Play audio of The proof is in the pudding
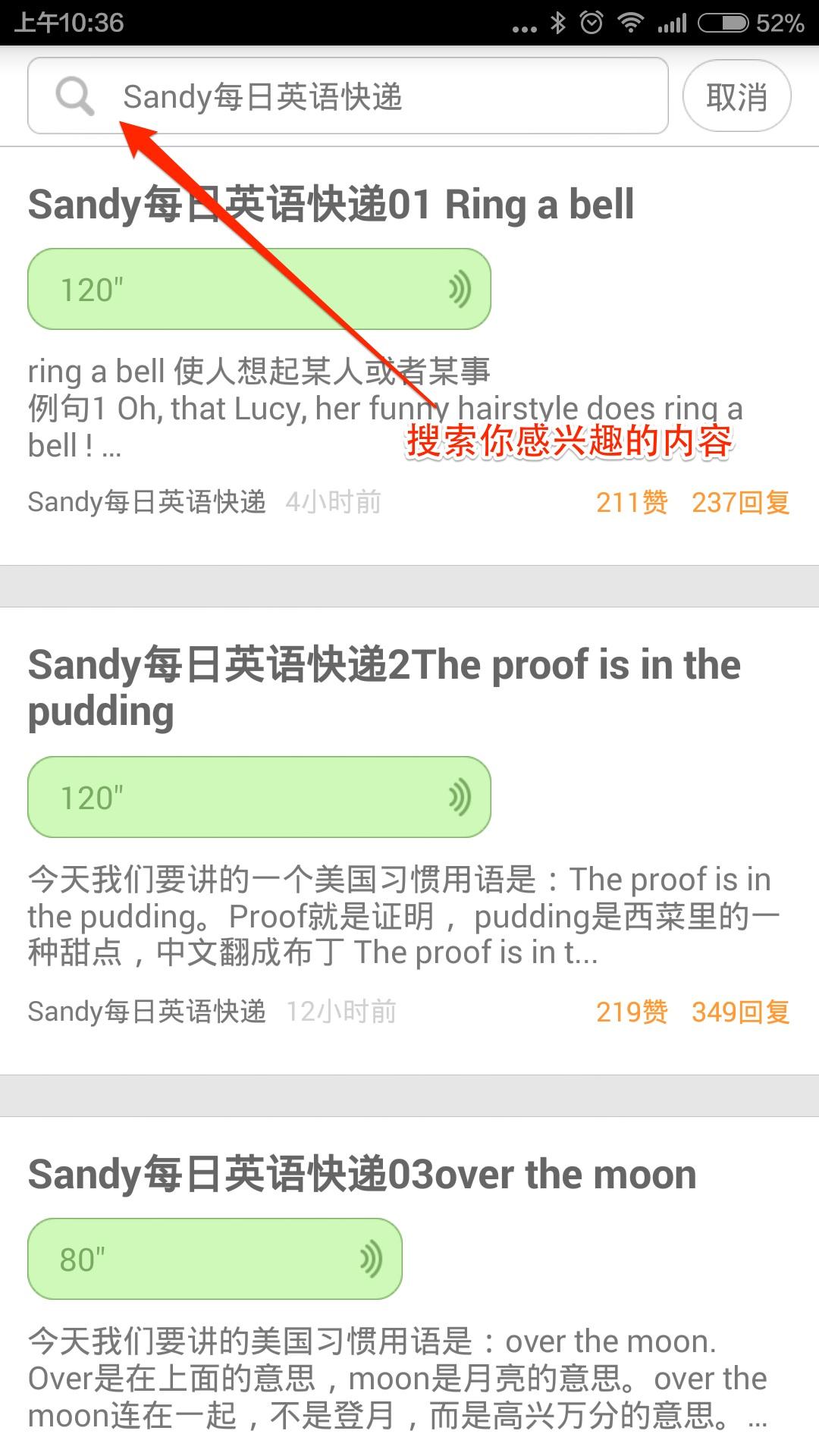 259,797
